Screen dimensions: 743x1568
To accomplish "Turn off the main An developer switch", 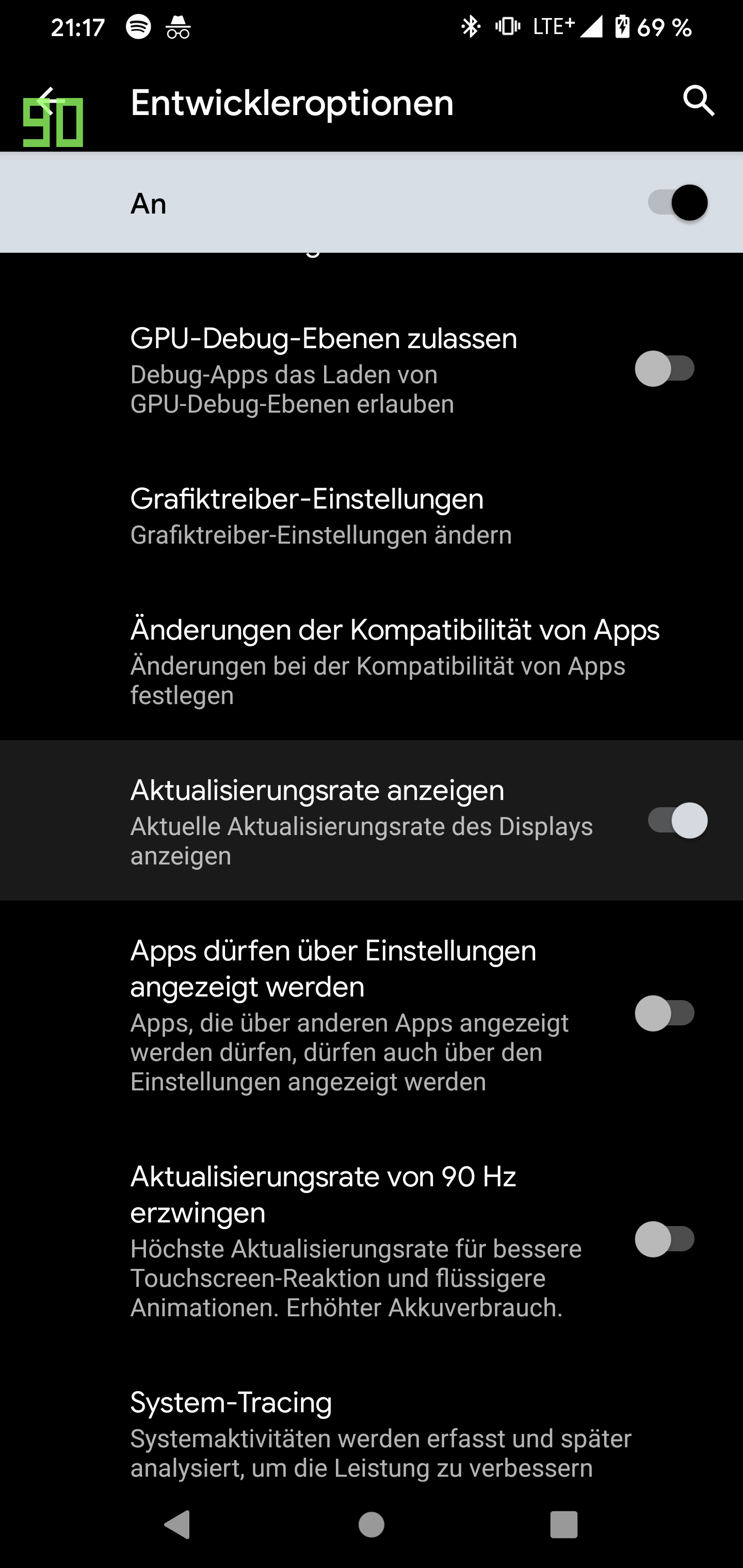I will click(x=676, y=203).
